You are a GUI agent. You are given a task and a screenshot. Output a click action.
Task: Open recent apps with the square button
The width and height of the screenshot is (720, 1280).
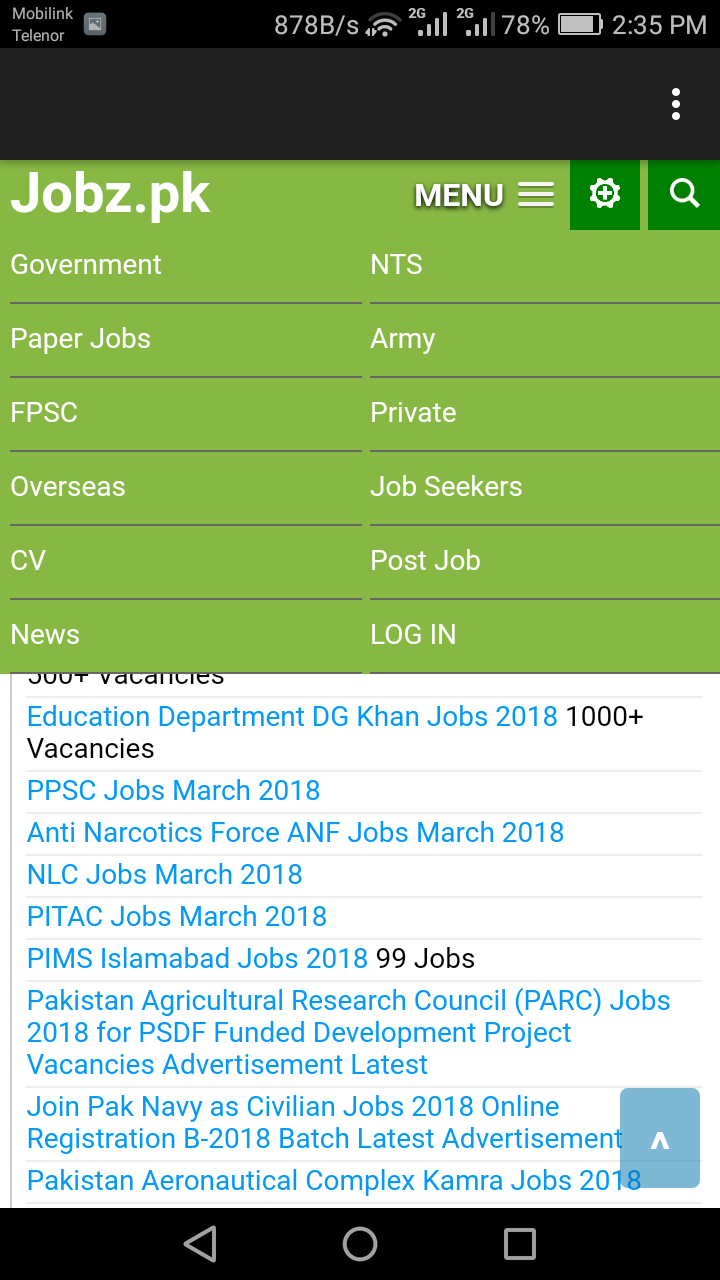[519, 1244]
